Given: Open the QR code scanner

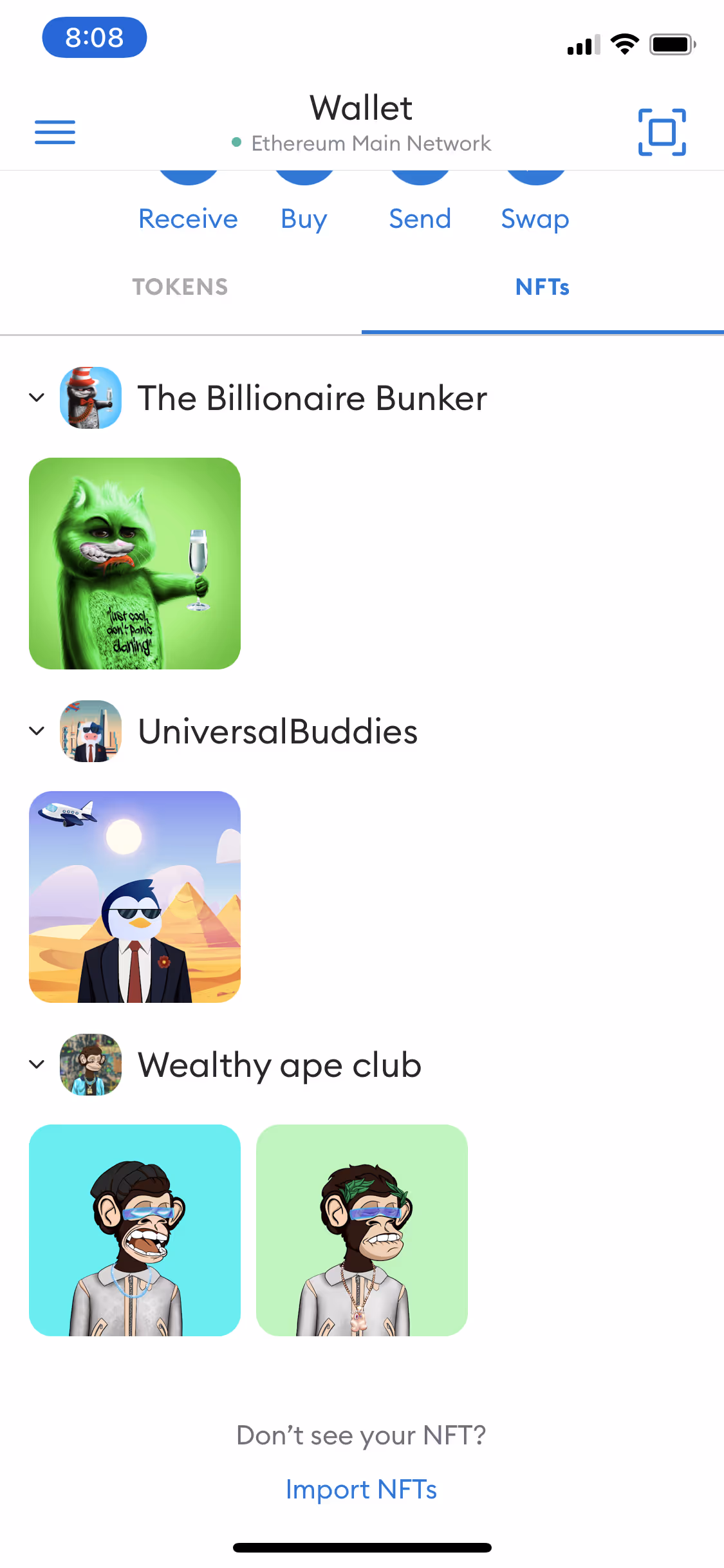Looking at the screenshot, I should (662, 132).
